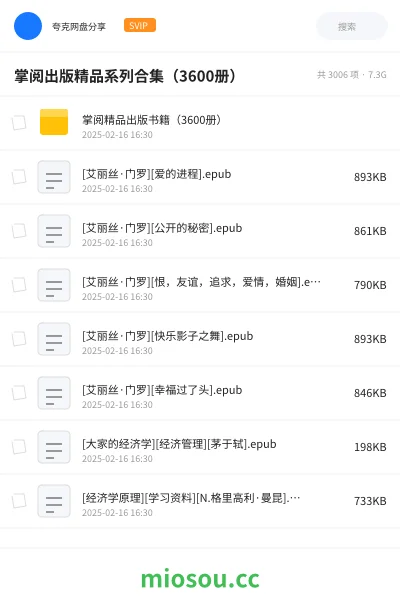Check the box beside 公开的秘密.epub
Screen dimensions: 400x600
coord(19,231)
